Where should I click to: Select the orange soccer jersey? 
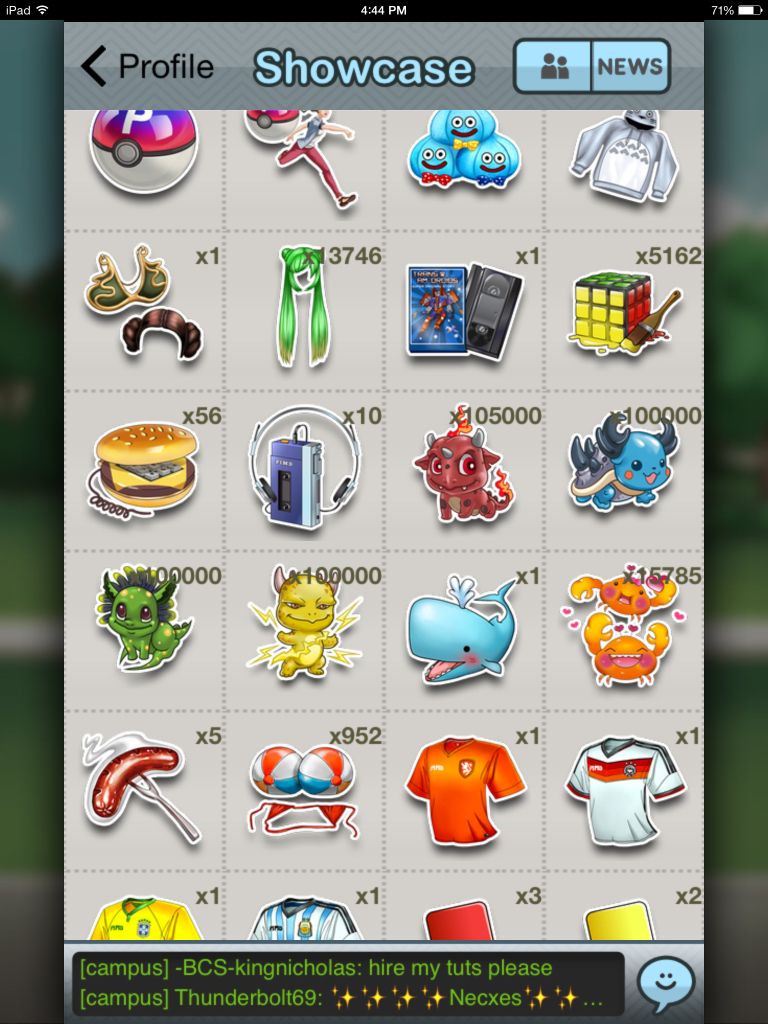tap(464, 788)
